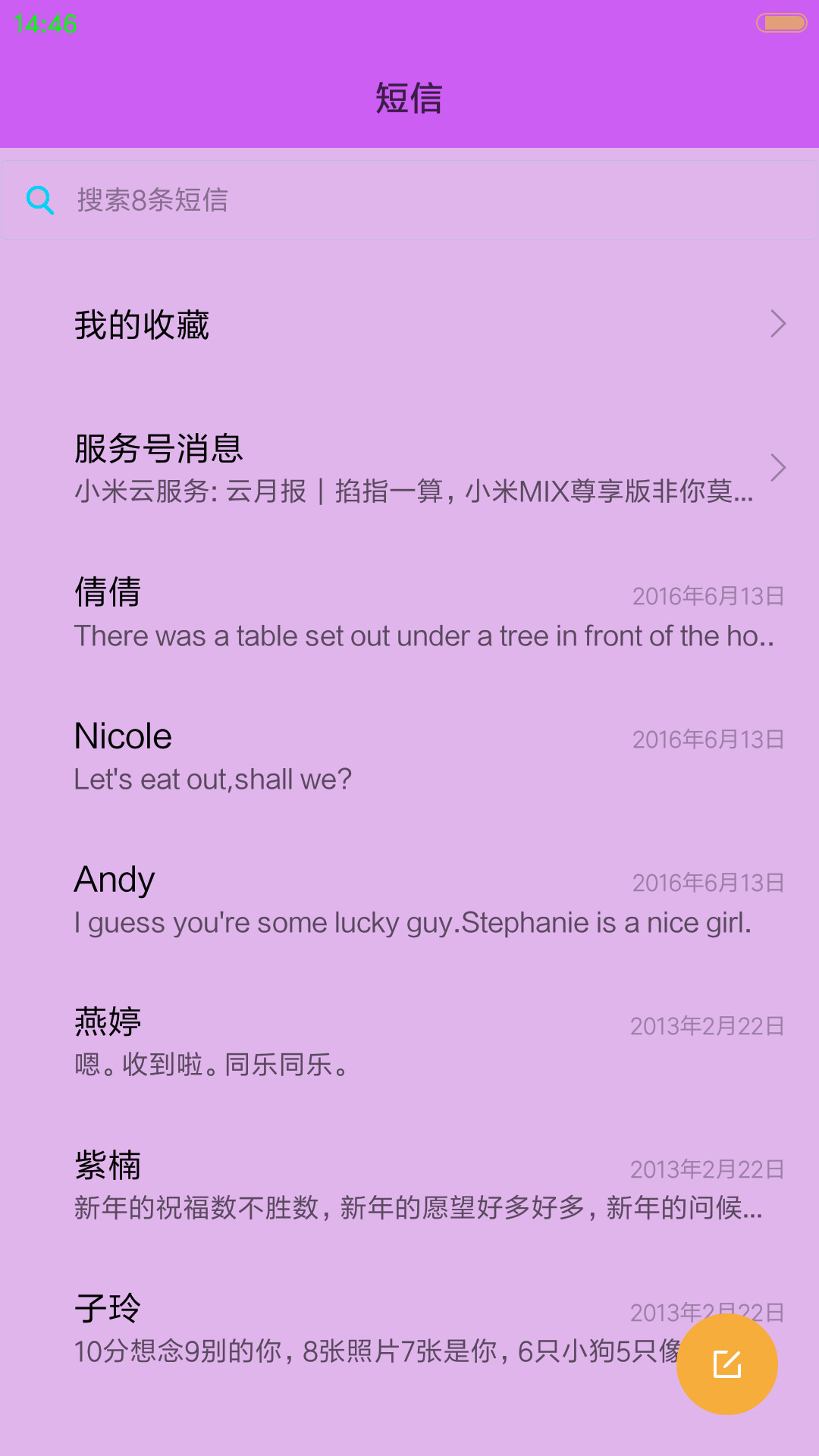Open 服务号消息 service messages

[x=409, y=468]
